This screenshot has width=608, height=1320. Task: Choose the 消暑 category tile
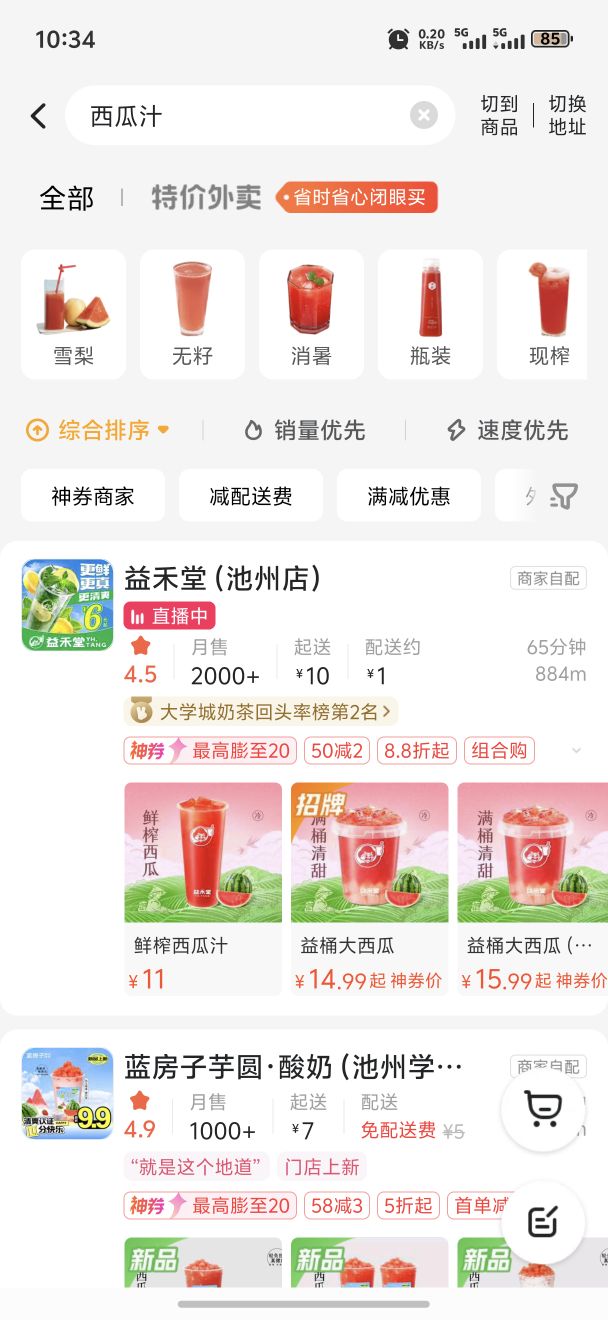[x=311, y=314]
